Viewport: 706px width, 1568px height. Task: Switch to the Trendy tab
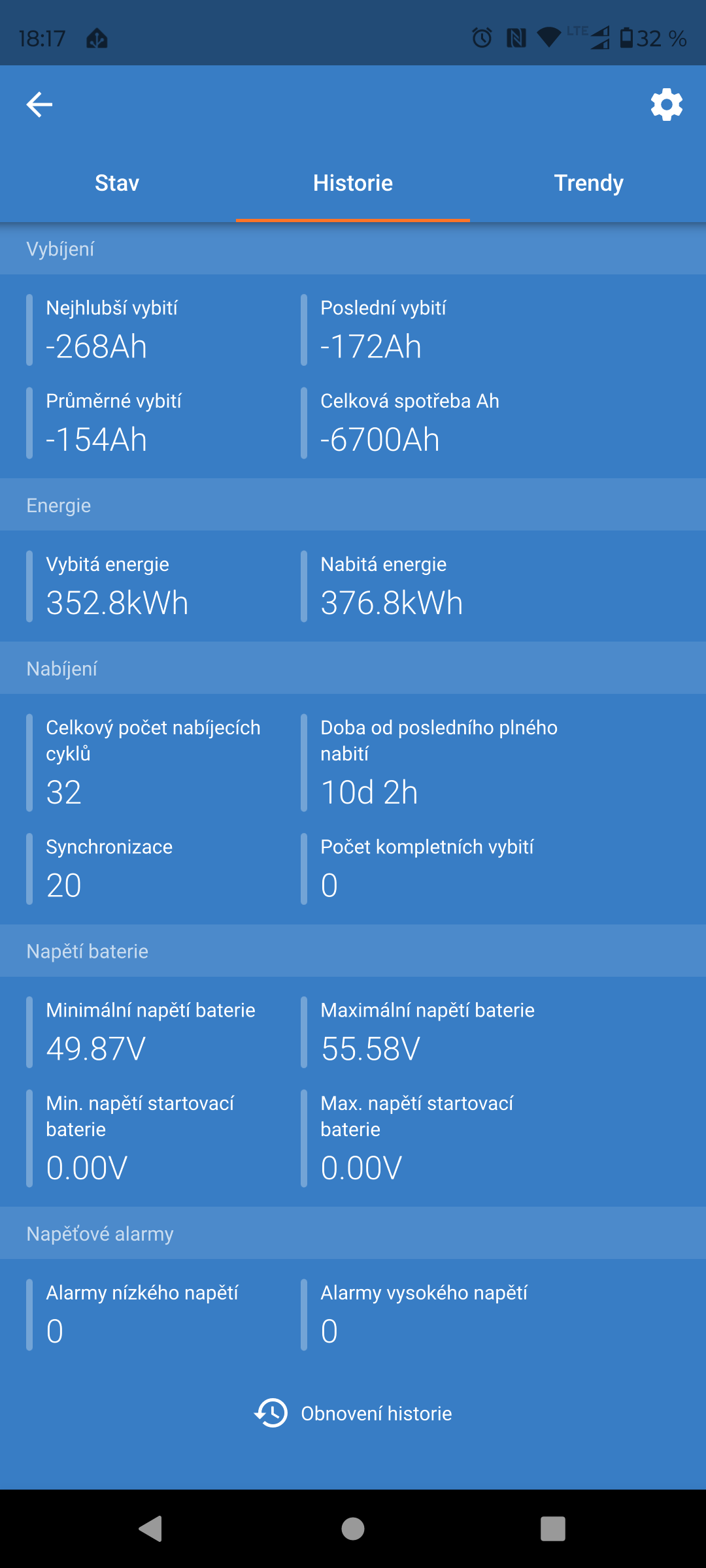point(588,183)
